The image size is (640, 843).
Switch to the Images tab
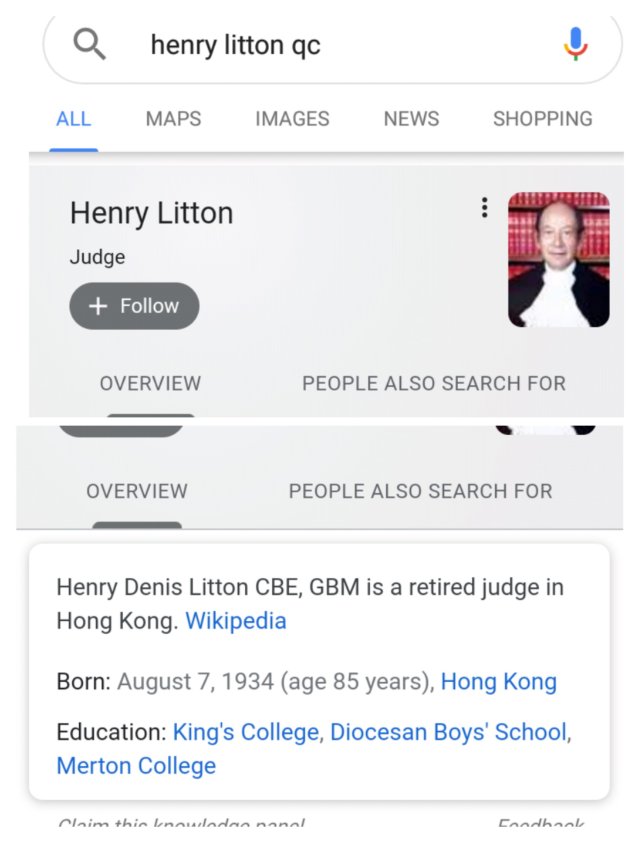coord(292,118)
